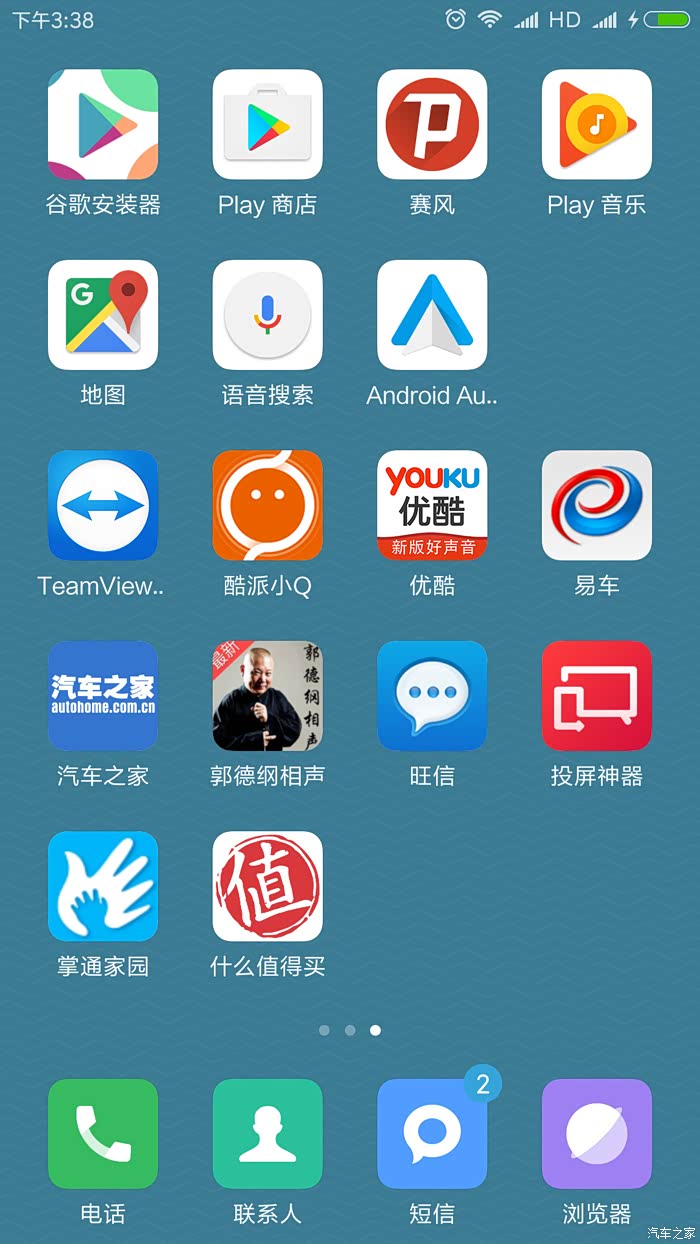
Task: Open 投屏神器 screen casting app
Action: (597, 696)
